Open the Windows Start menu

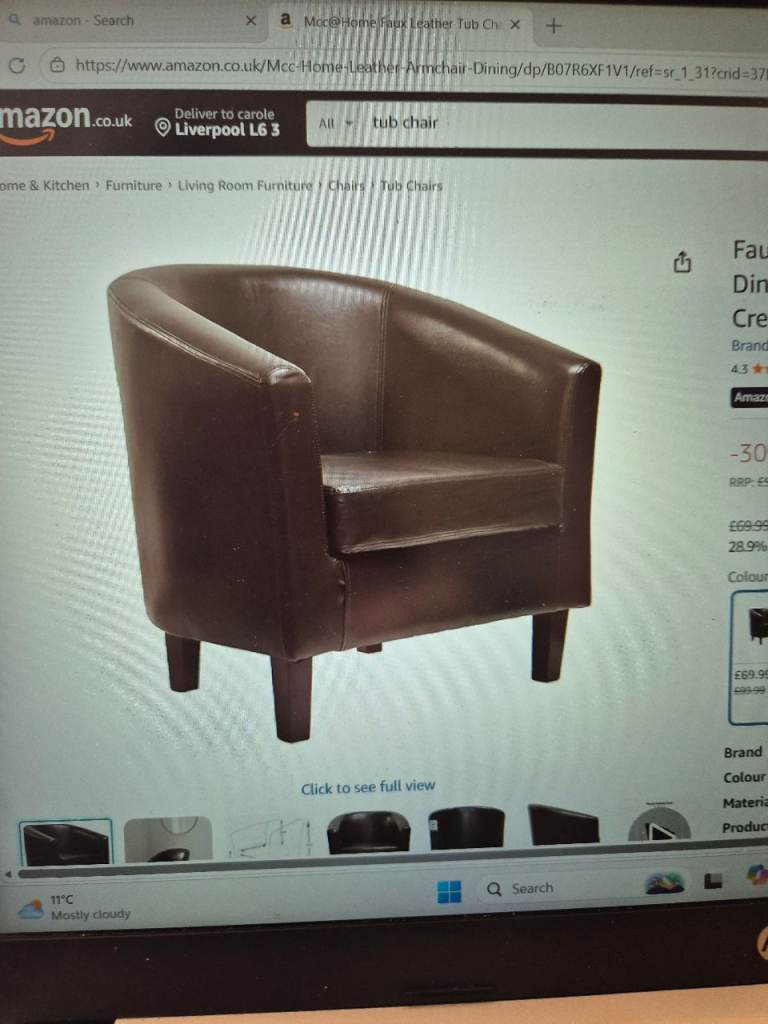449,891
